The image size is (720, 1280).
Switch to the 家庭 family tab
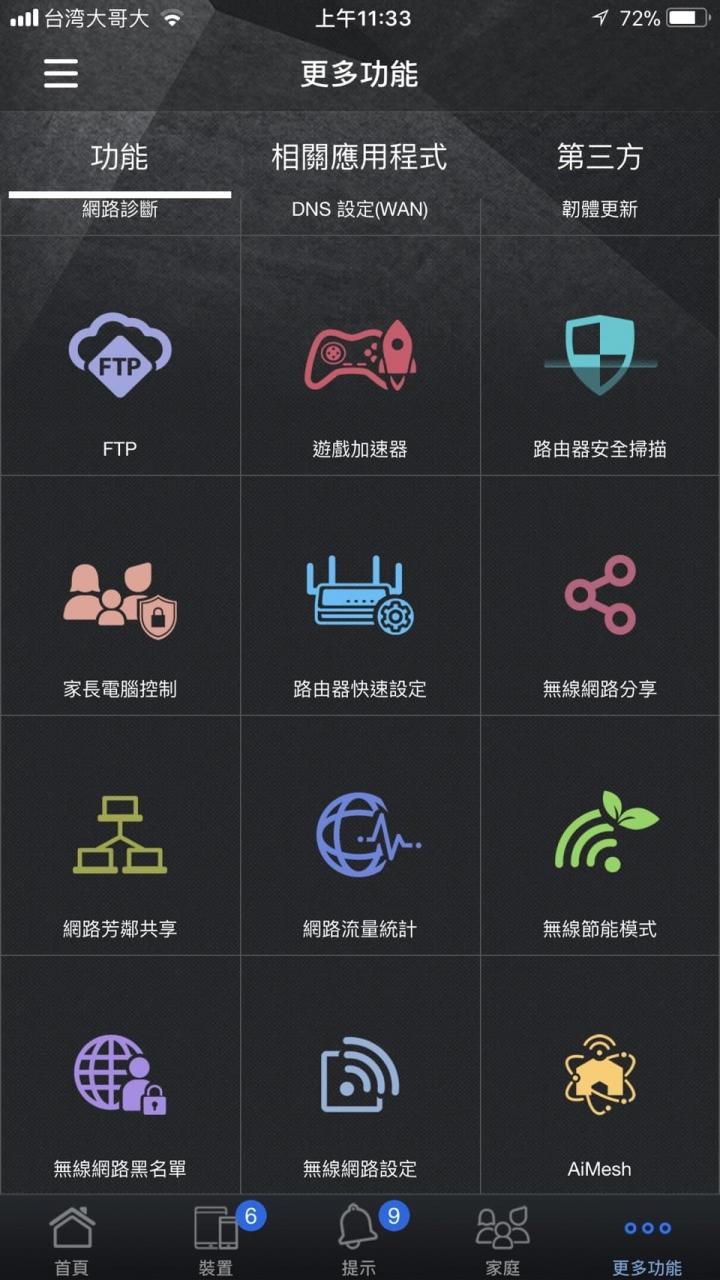click(x=503, y=1240)
